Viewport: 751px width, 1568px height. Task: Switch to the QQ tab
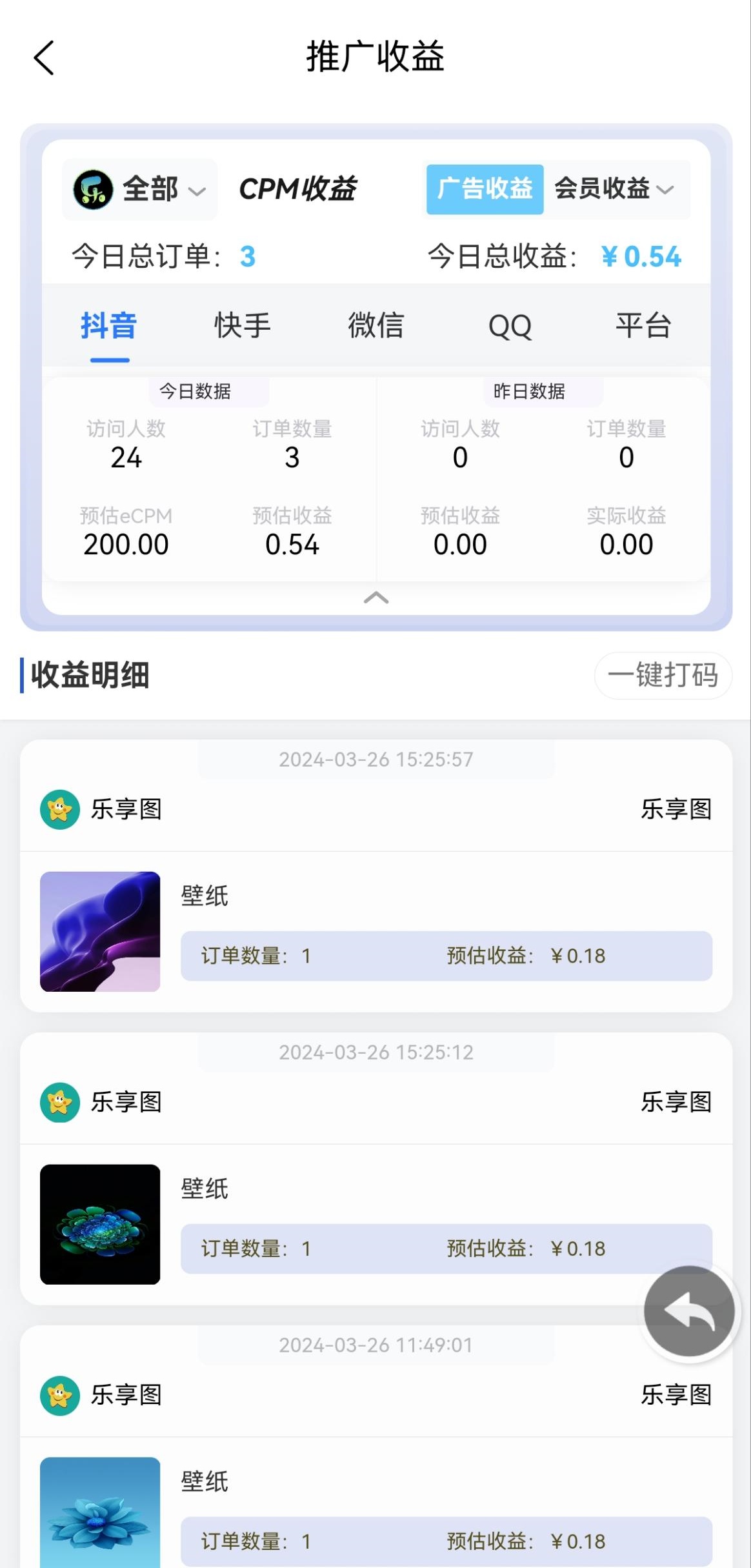[x=510, y=326]
